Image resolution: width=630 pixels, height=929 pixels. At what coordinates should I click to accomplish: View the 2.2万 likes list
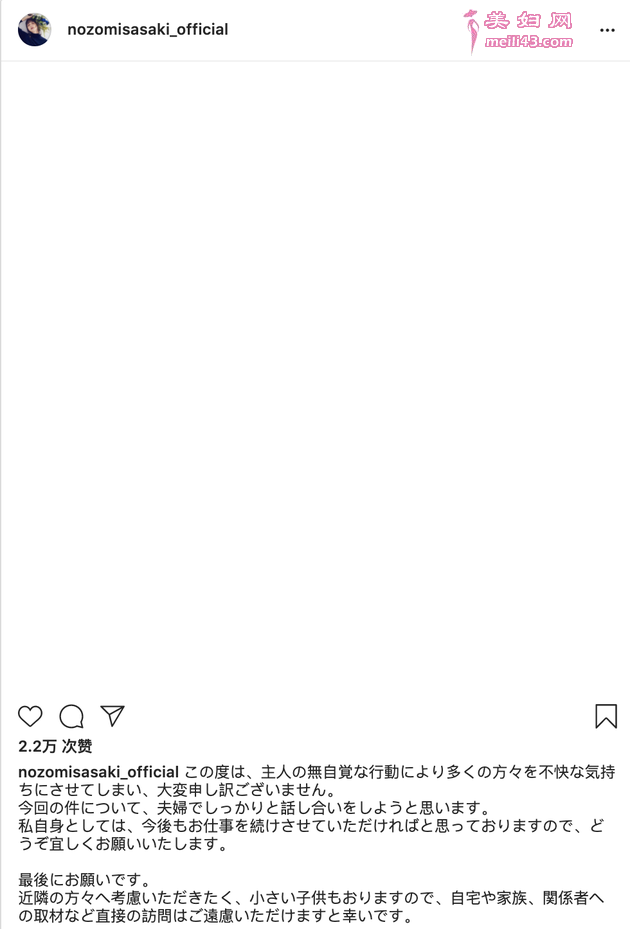[x=55, y=746]
